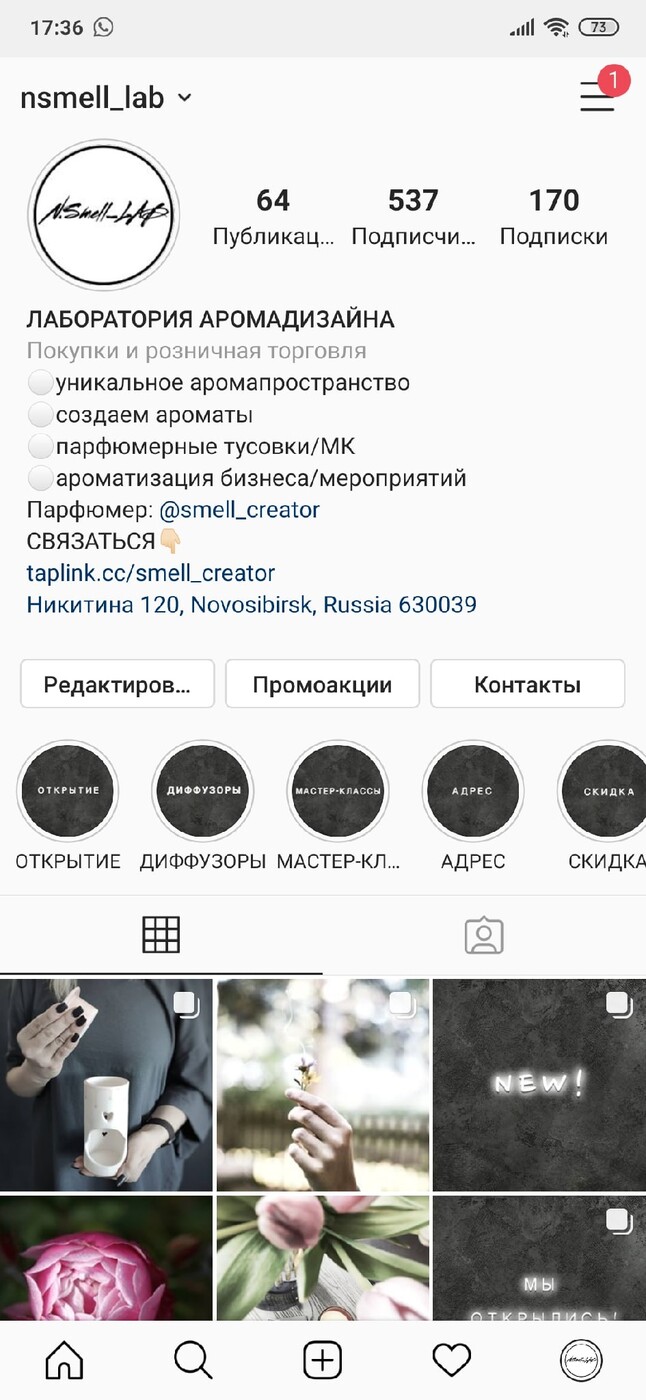Open the activity heart tab
The image size is (646, 1400).
pos(451,1361)
